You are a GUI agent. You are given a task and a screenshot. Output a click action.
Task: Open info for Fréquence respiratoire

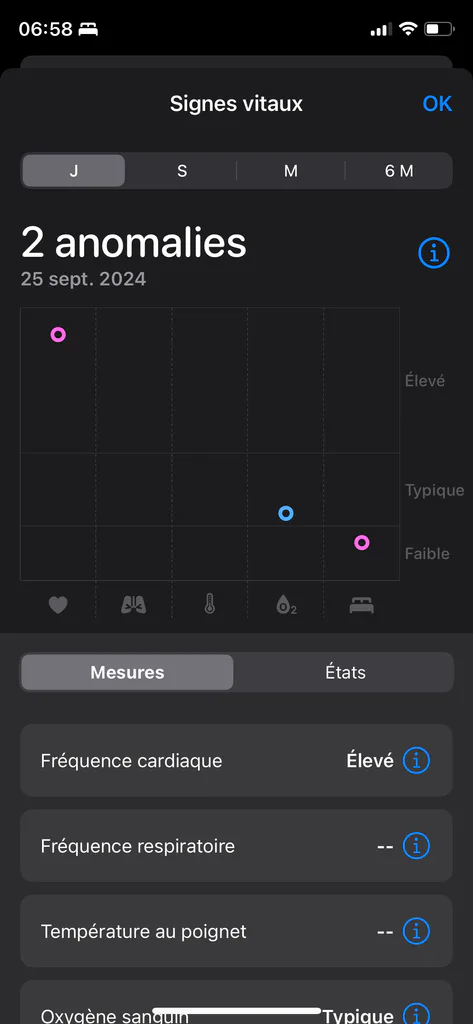point(416,846)
